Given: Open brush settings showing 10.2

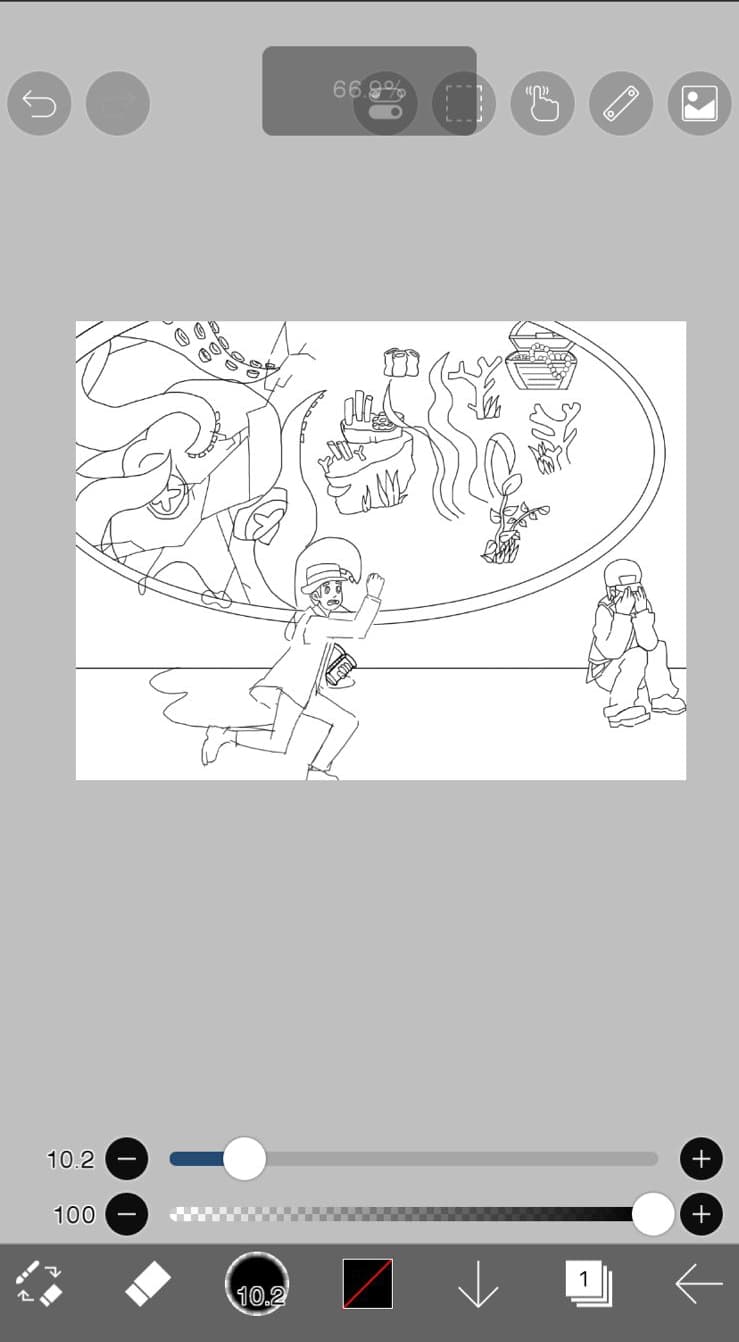Looking at the screenshot, I should pos(257,1284).
